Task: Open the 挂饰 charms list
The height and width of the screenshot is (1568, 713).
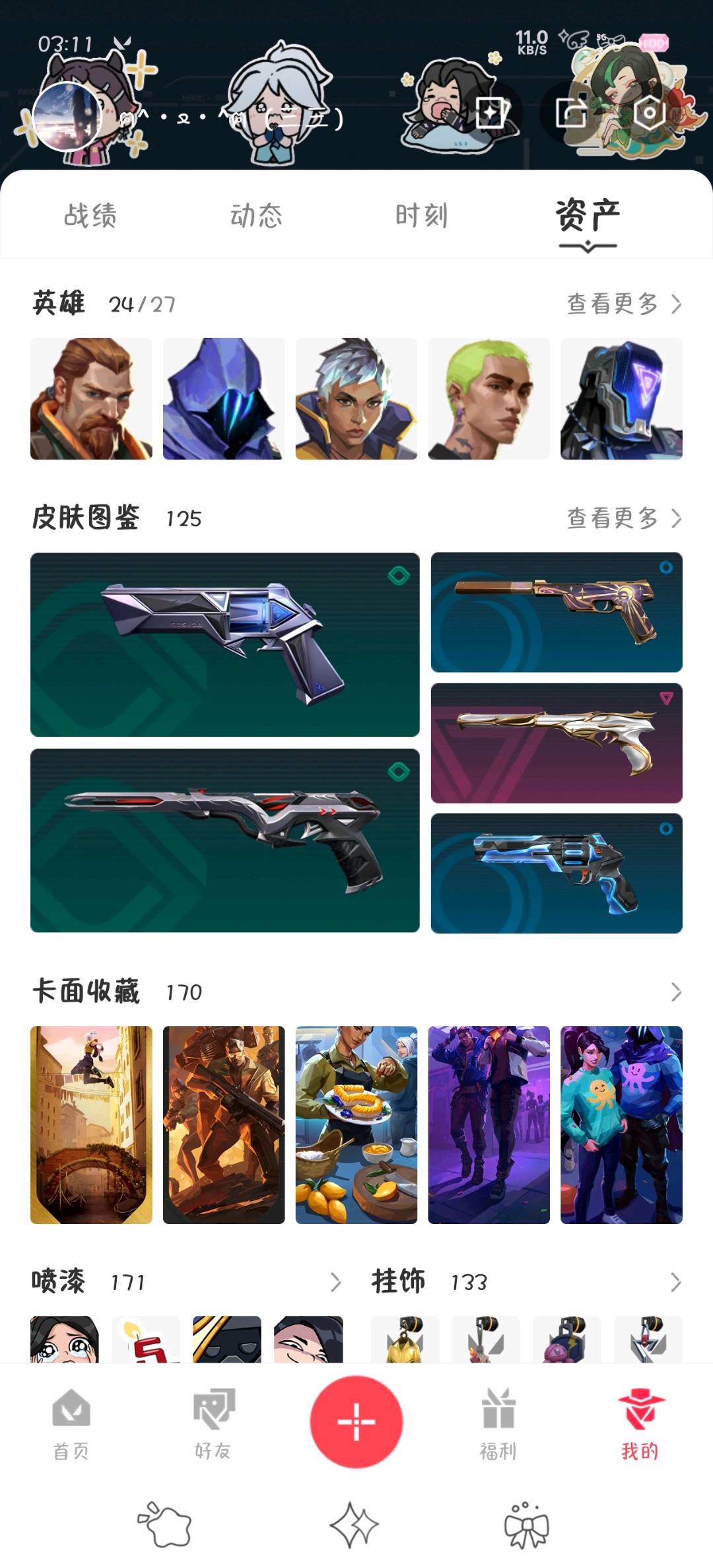Action: pyautogui.click(x=675, y=1282)
